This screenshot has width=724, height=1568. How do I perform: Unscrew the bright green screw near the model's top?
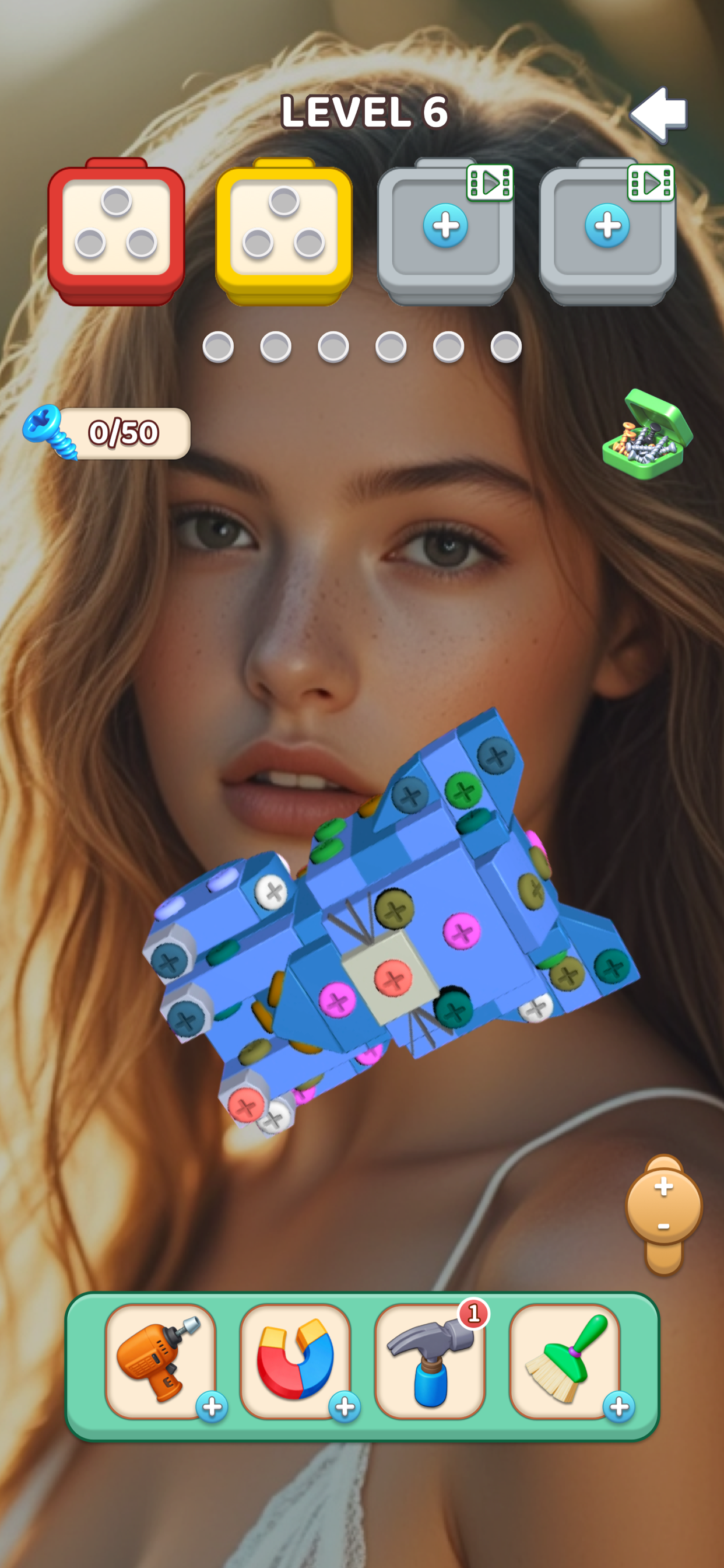tap(463, 790)
